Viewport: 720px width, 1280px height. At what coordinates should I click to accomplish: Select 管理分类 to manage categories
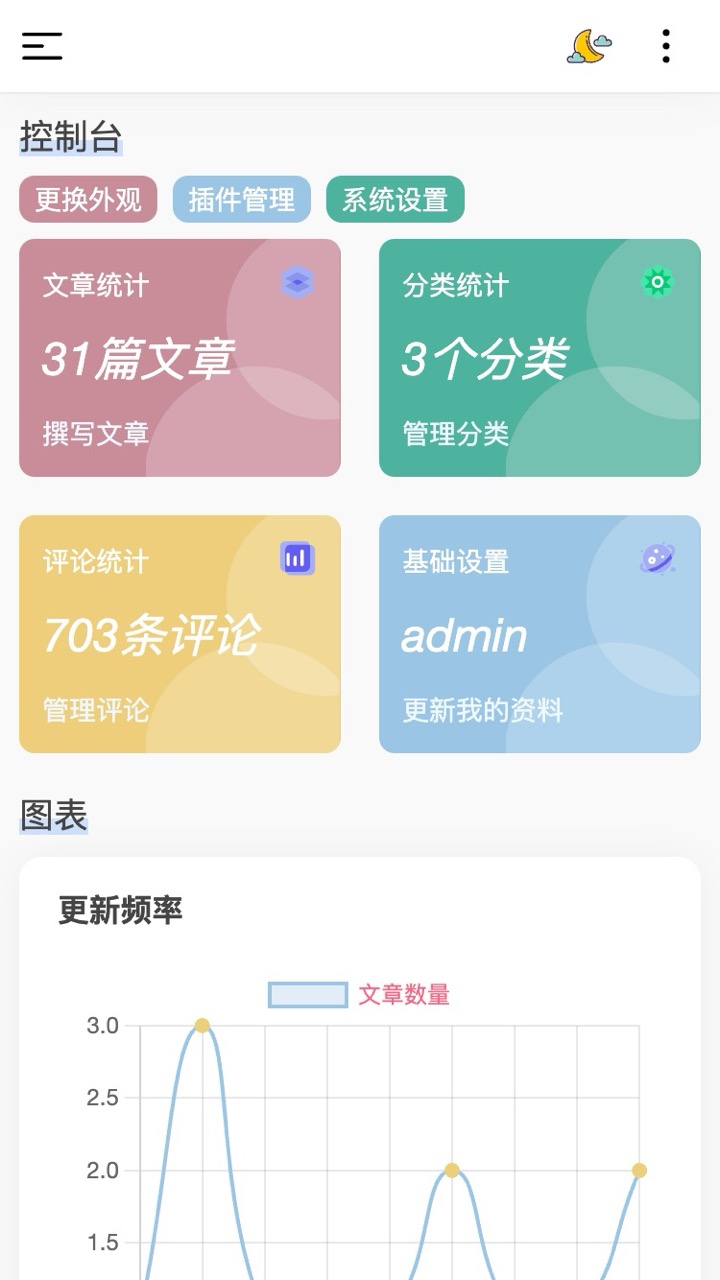pyautogui.click(x=456, y=433)
